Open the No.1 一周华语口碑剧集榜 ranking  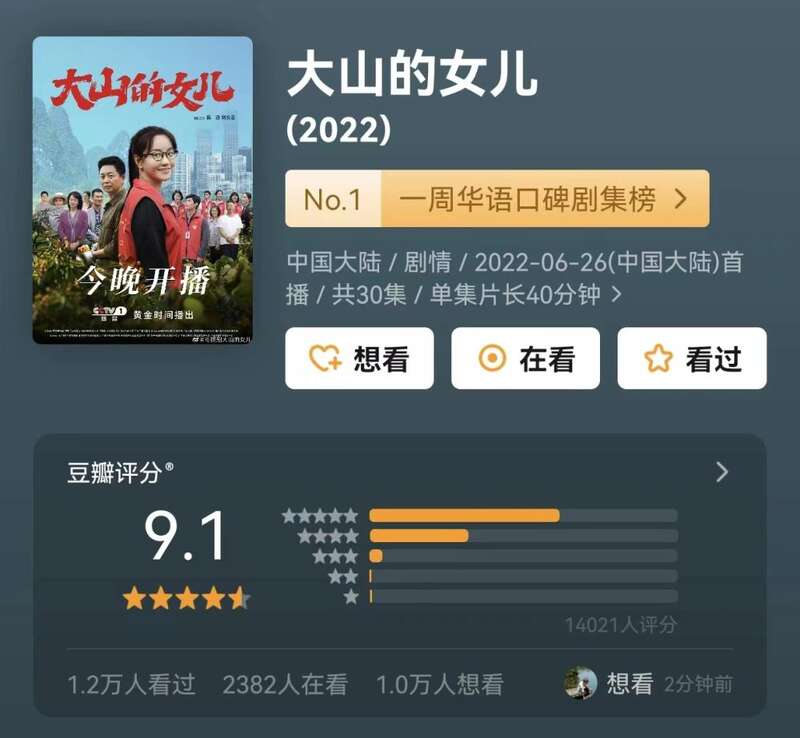click(x=497, y=199)
